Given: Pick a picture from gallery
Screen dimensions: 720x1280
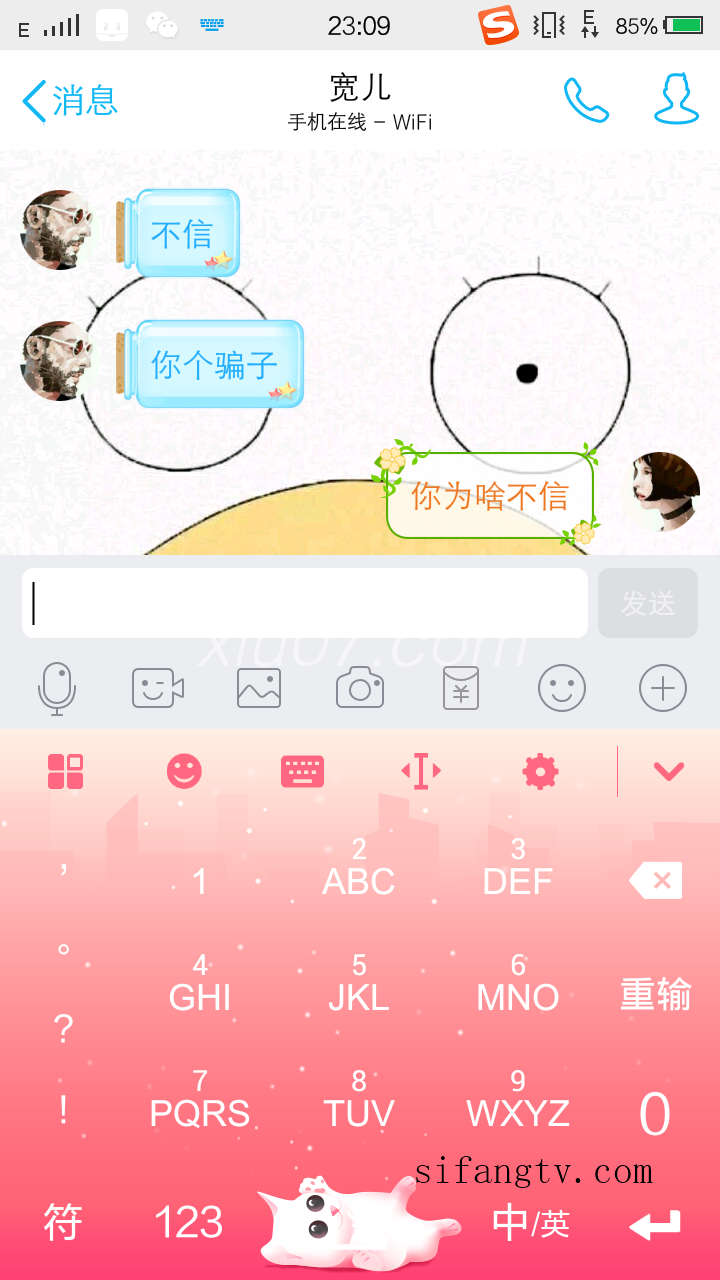Looking at the screenshot, I should [x=259, y=688].
